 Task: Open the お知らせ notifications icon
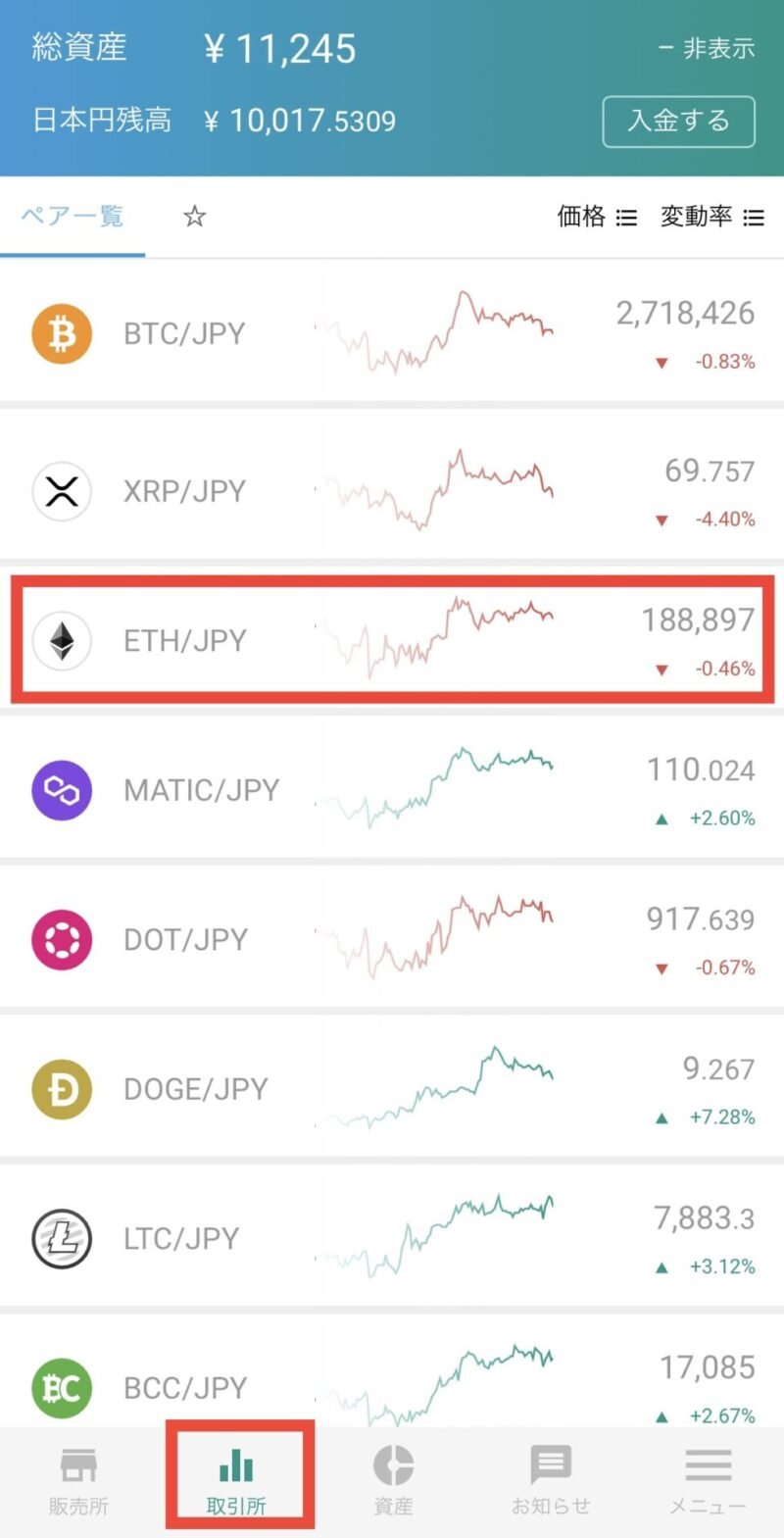pyautogui.click(x=550, y=1475)
